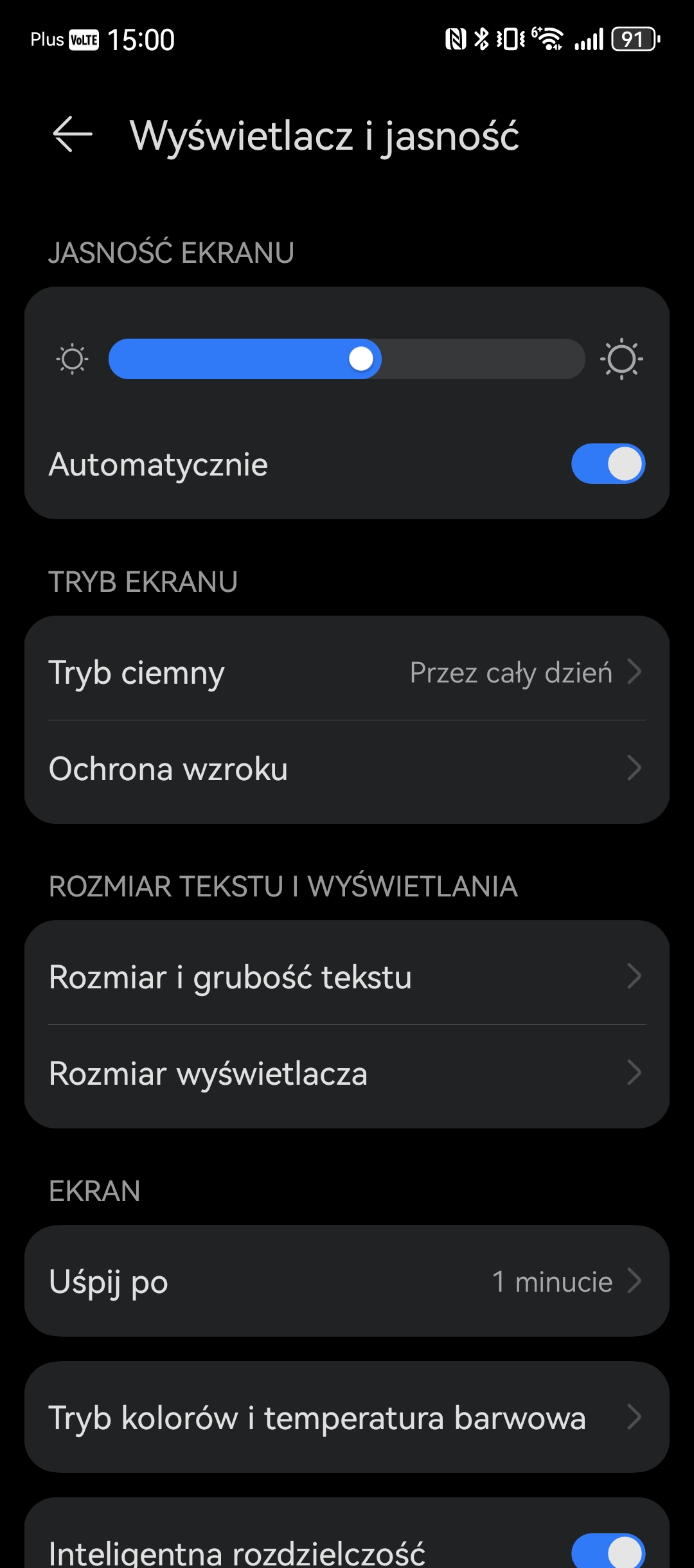The image size is (694, 1568).
Task: Open Rozmiar wyświetlacza
Action: click(x=347, y=1073)
